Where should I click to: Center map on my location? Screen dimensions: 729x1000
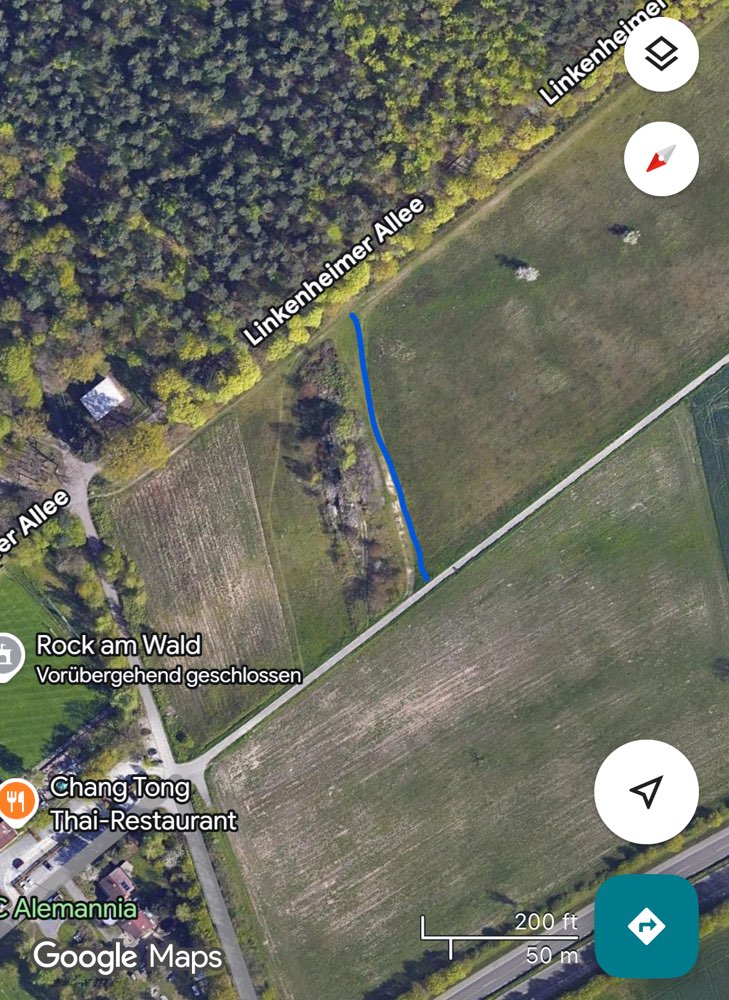[x=646, y=792]
